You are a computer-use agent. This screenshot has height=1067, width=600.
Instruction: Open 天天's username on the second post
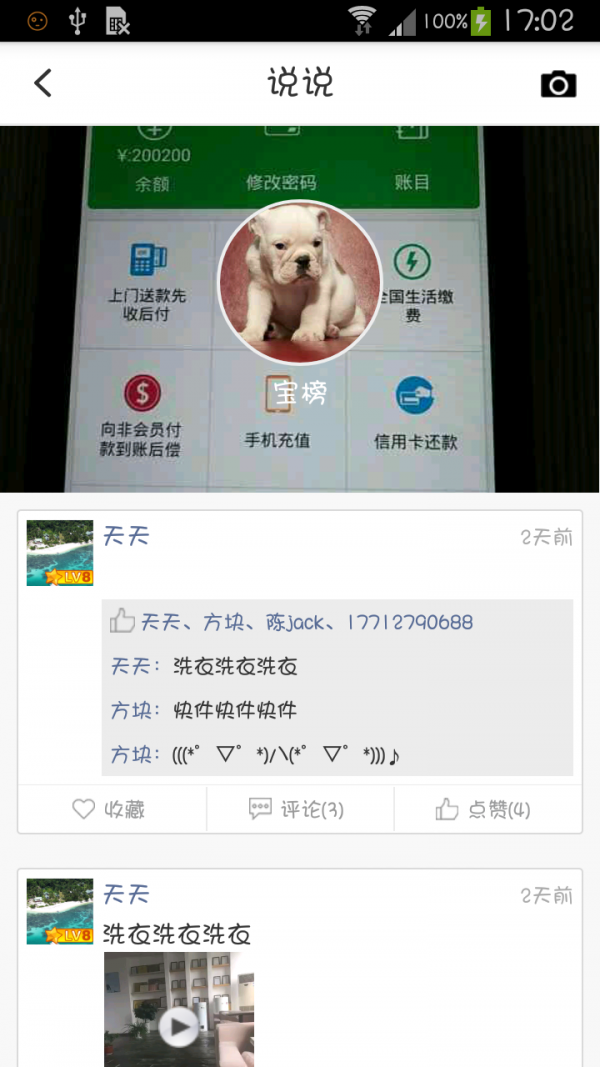click(x=126, y=893)
